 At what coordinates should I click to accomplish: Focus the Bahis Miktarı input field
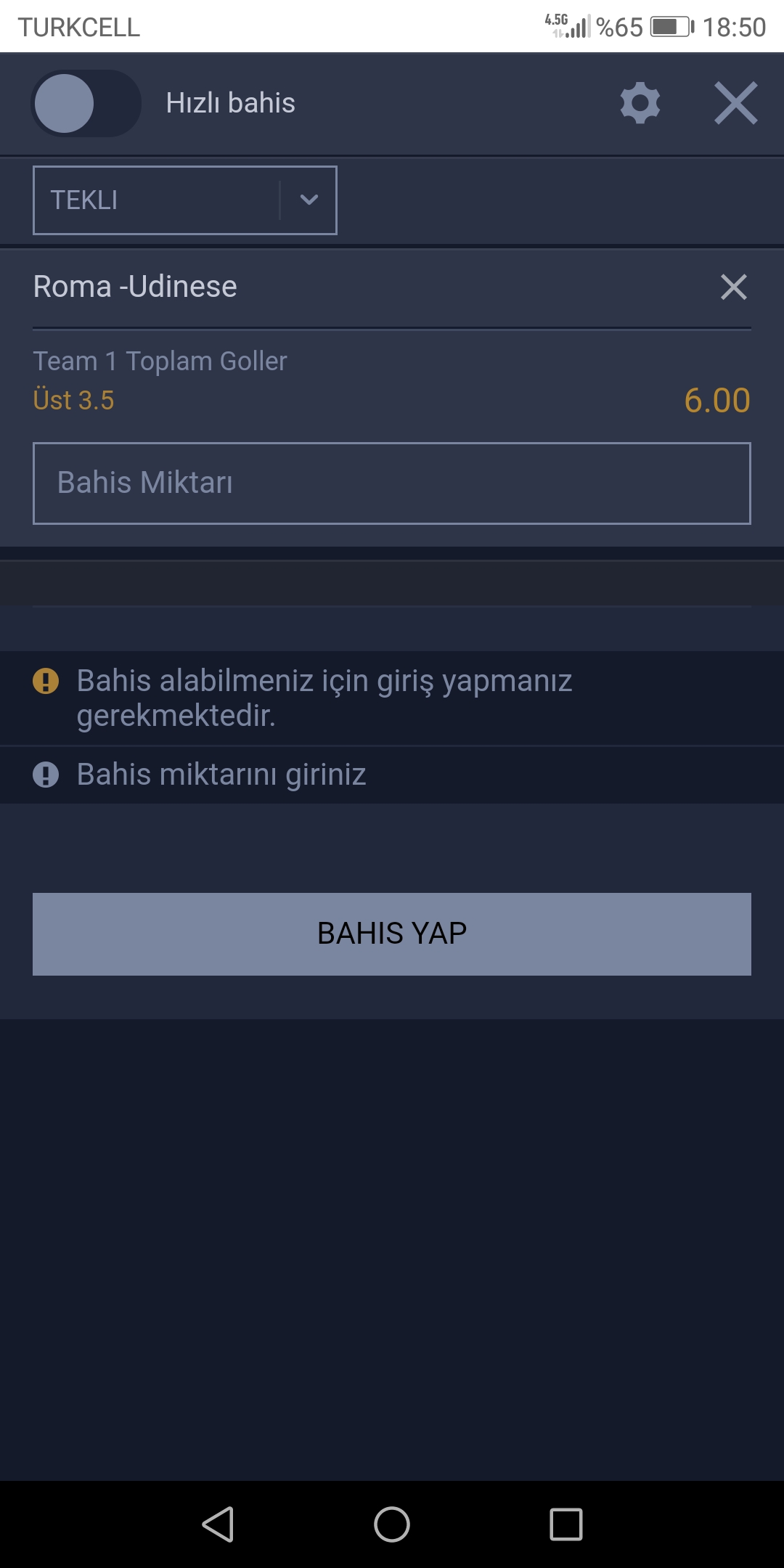click(392, 483)
